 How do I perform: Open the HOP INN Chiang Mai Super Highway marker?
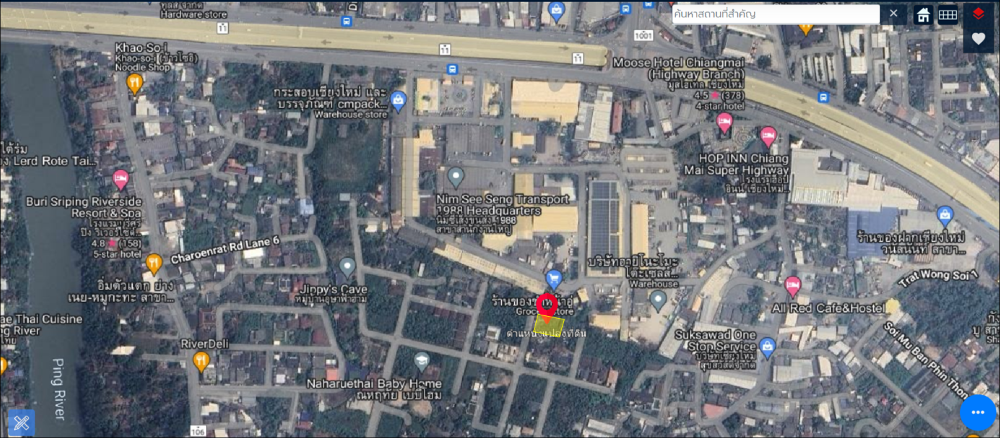(768, 136)
